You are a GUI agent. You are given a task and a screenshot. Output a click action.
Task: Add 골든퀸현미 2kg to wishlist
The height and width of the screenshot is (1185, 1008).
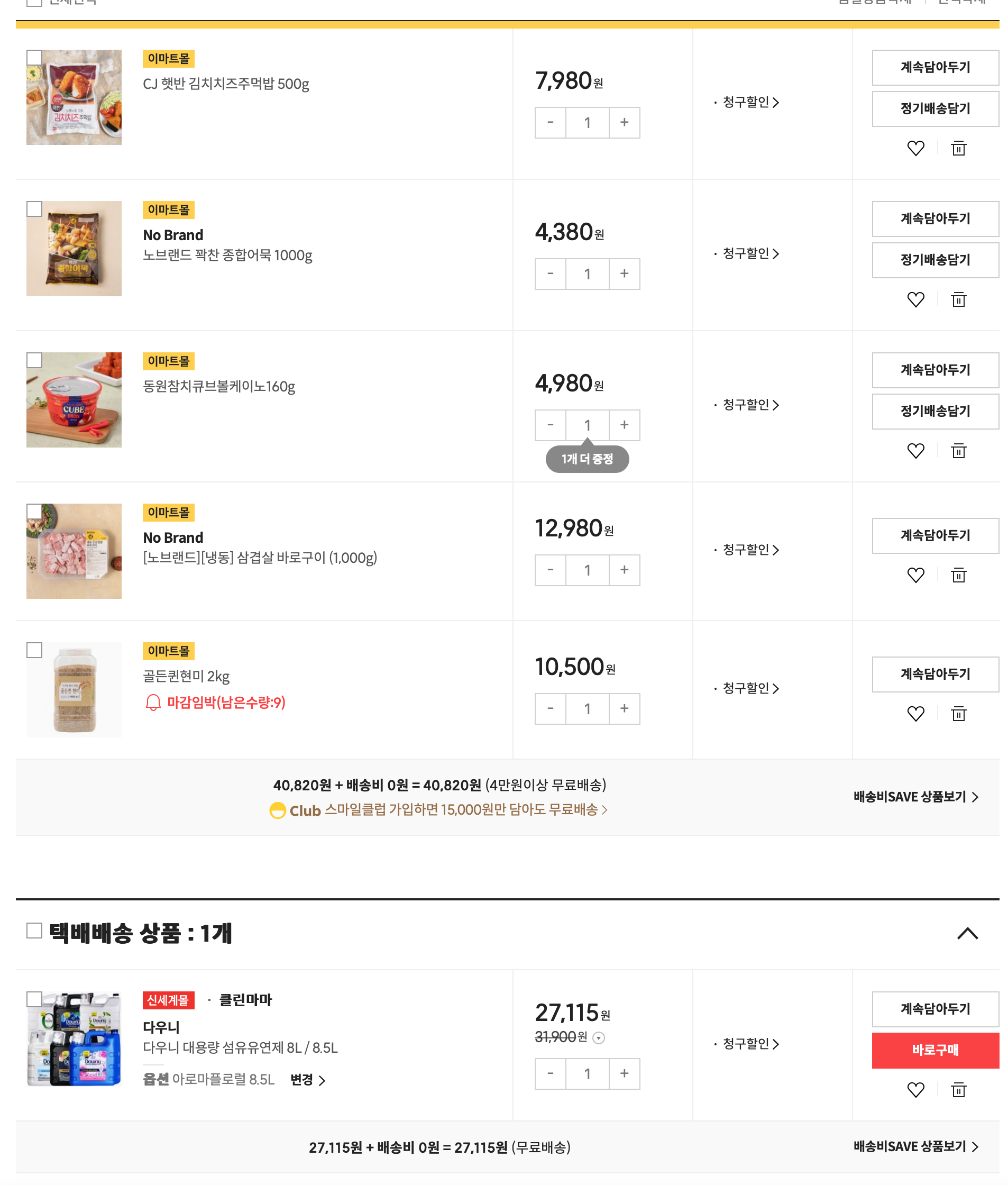(915, 714)
